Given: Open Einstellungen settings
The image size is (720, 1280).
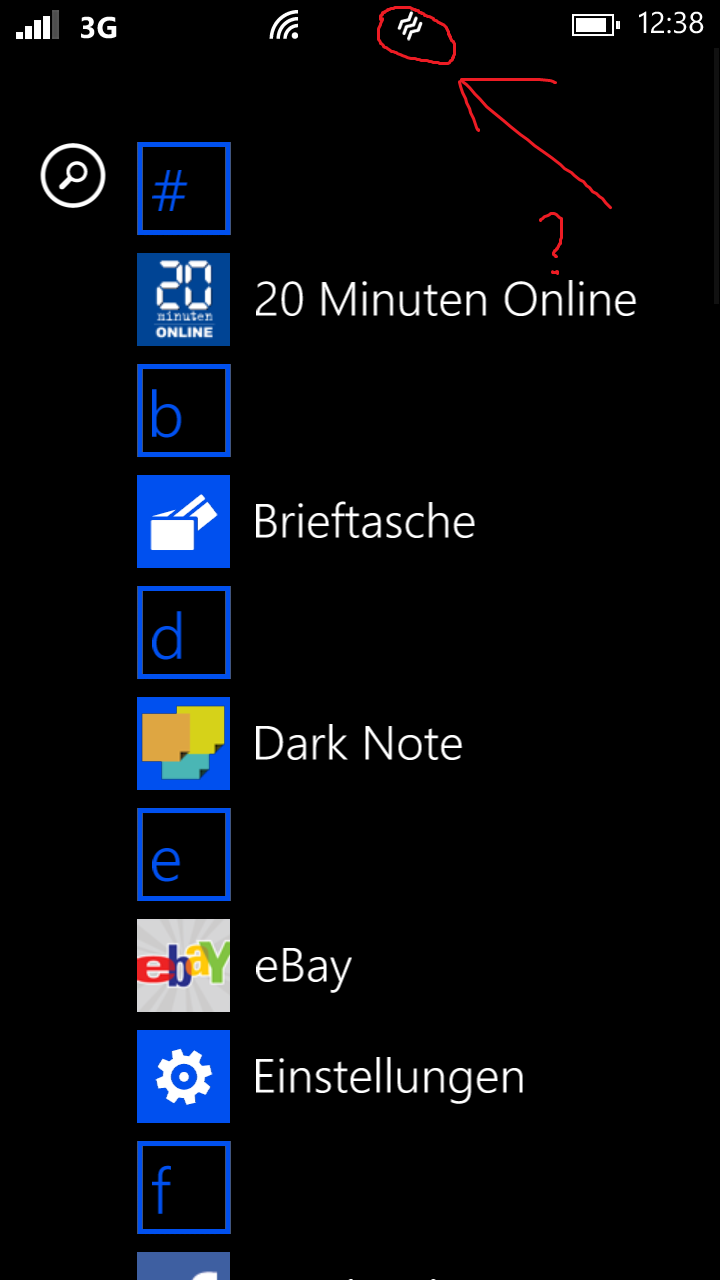Looking at the screenshot, I should click(331, 1076).
